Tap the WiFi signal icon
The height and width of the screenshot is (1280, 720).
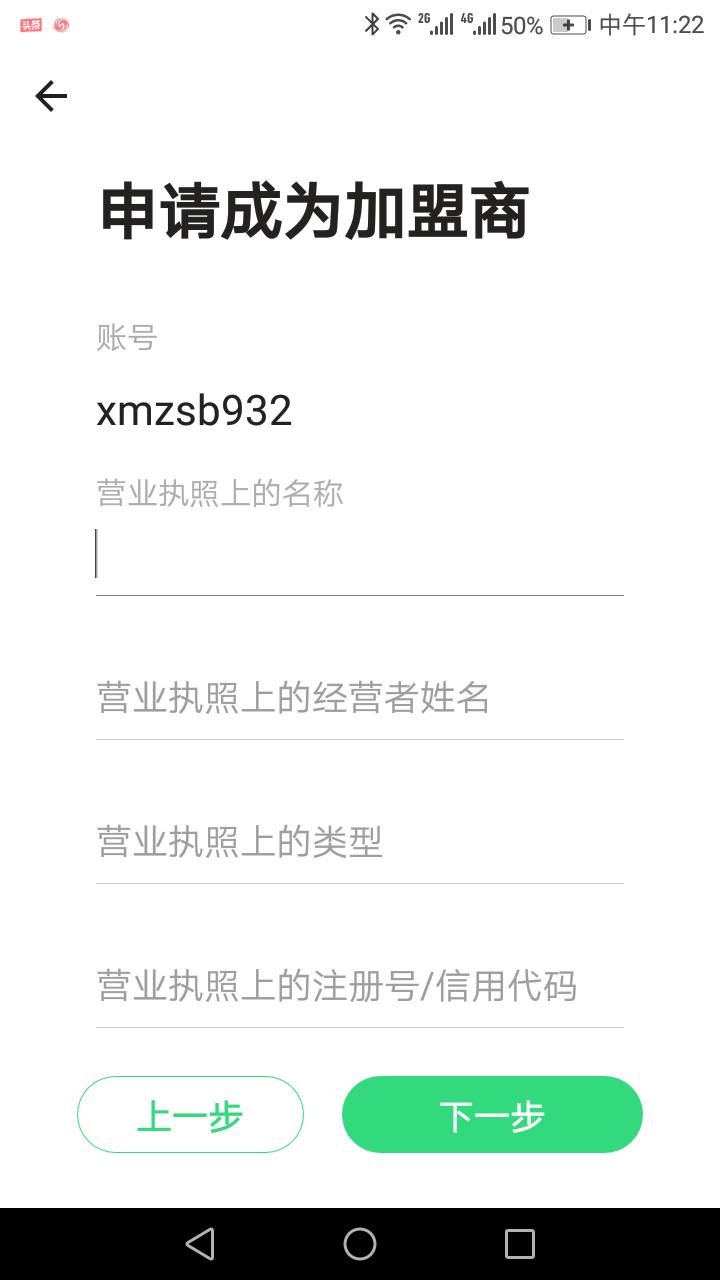click(400, 24)
